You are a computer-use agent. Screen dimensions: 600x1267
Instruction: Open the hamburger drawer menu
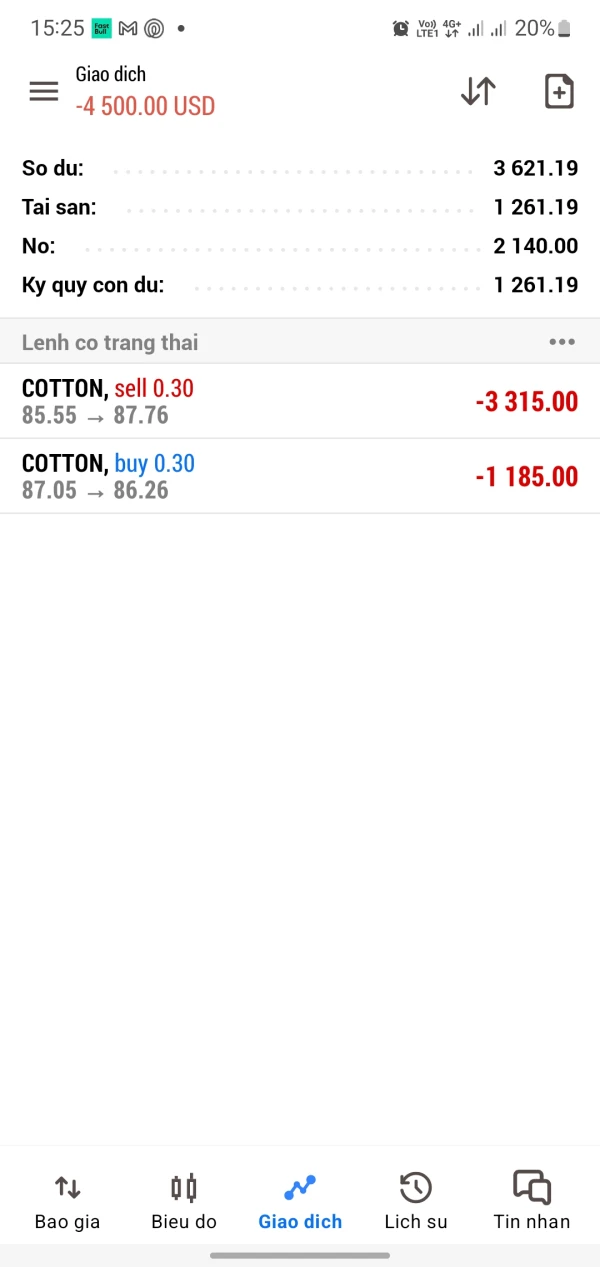(x=44, y=91)
